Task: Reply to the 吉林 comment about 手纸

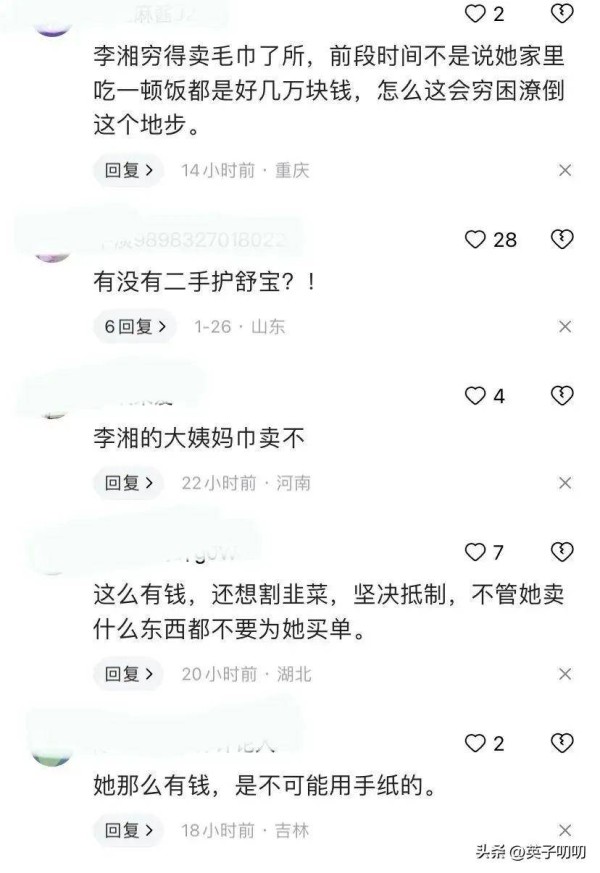Action: point(128,830)
